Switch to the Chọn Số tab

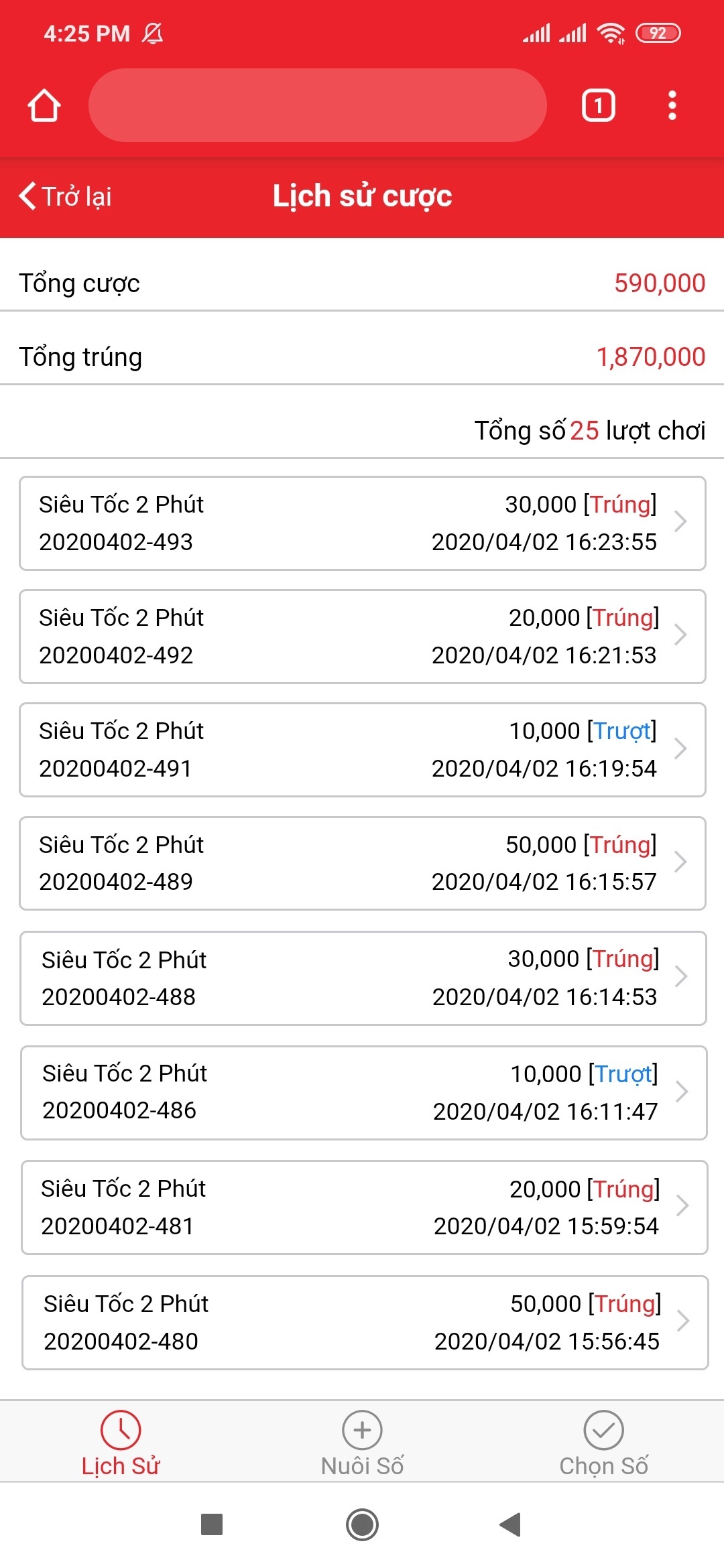(603, 1443)
